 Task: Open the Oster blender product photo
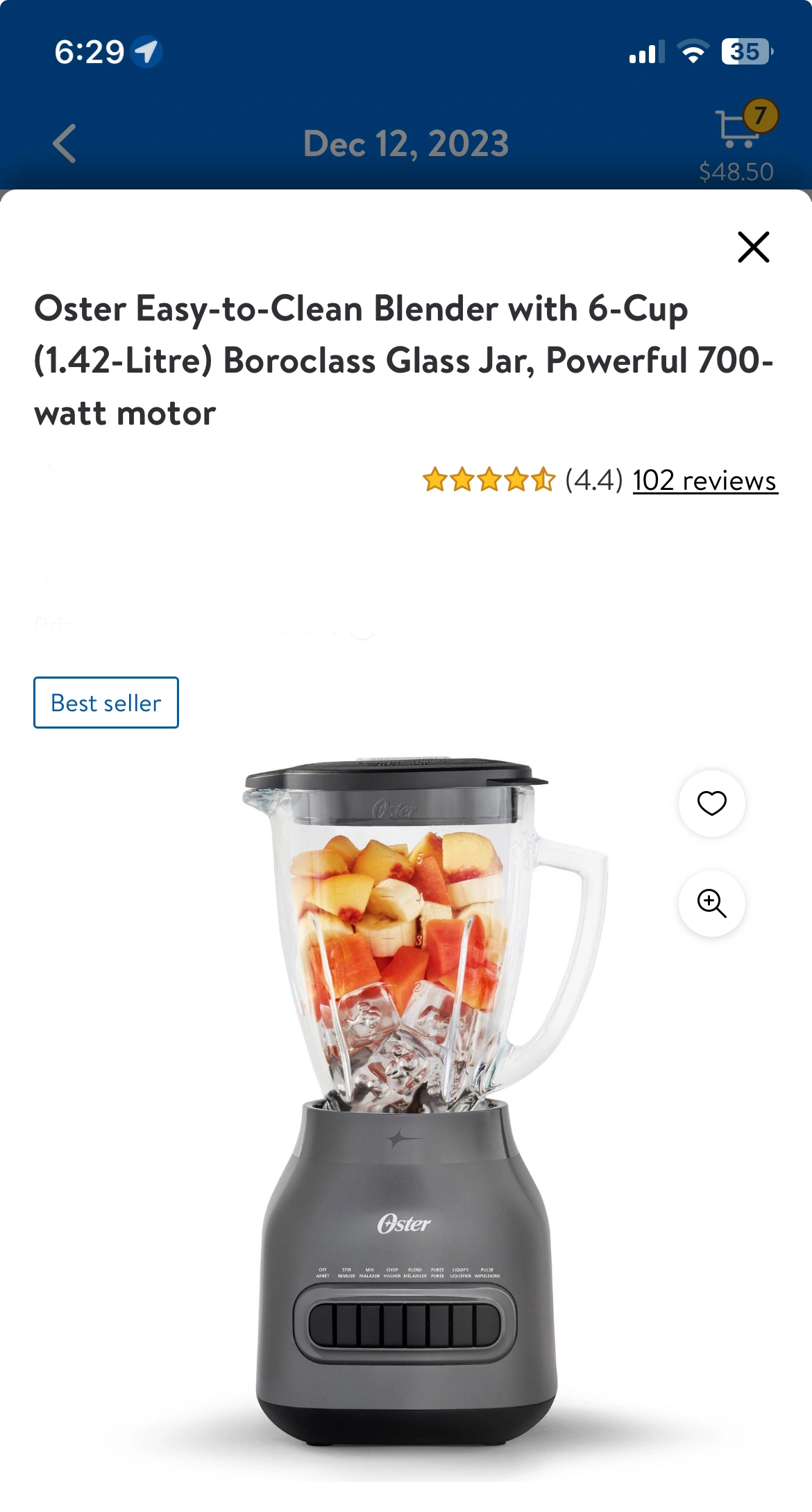click(406, 1103)
